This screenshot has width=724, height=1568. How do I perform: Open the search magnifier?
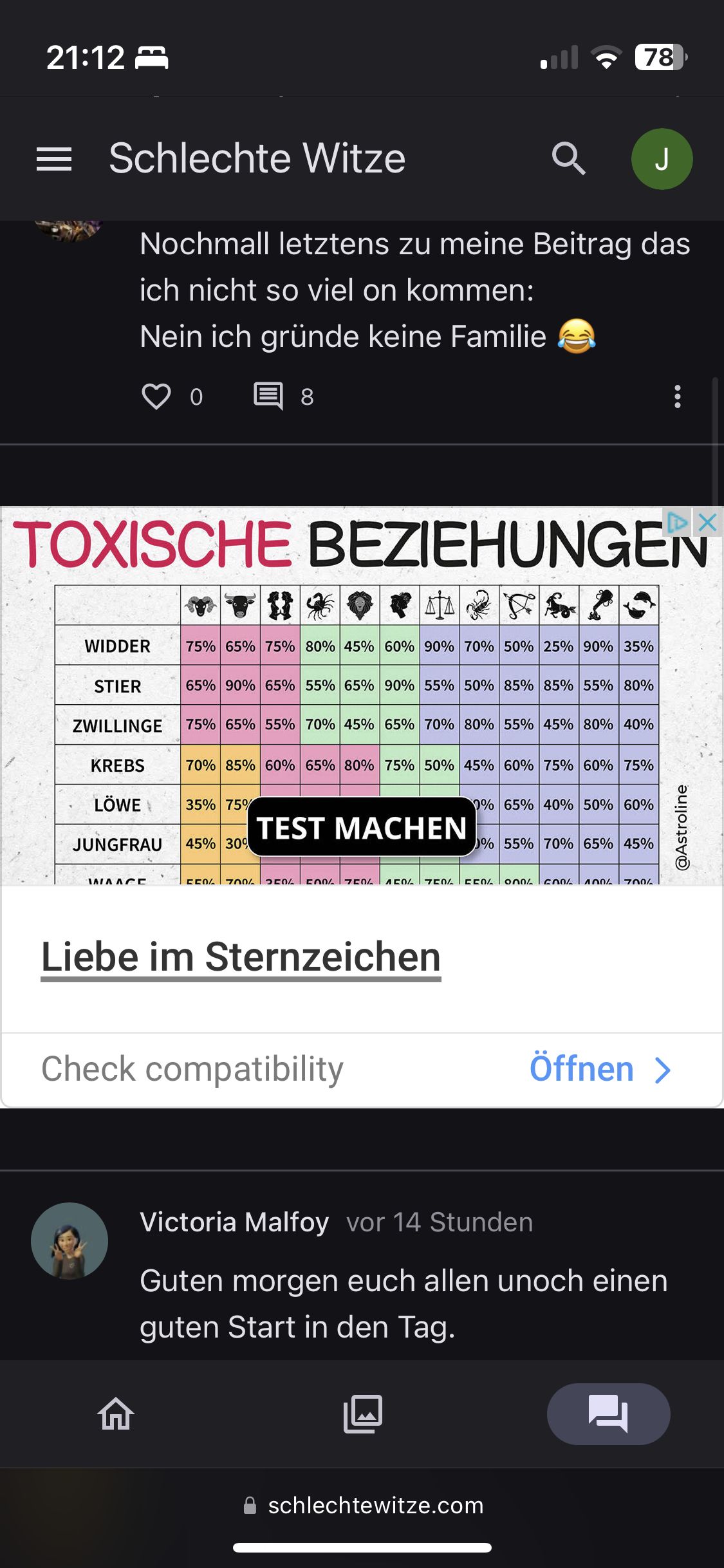point(569,159)
